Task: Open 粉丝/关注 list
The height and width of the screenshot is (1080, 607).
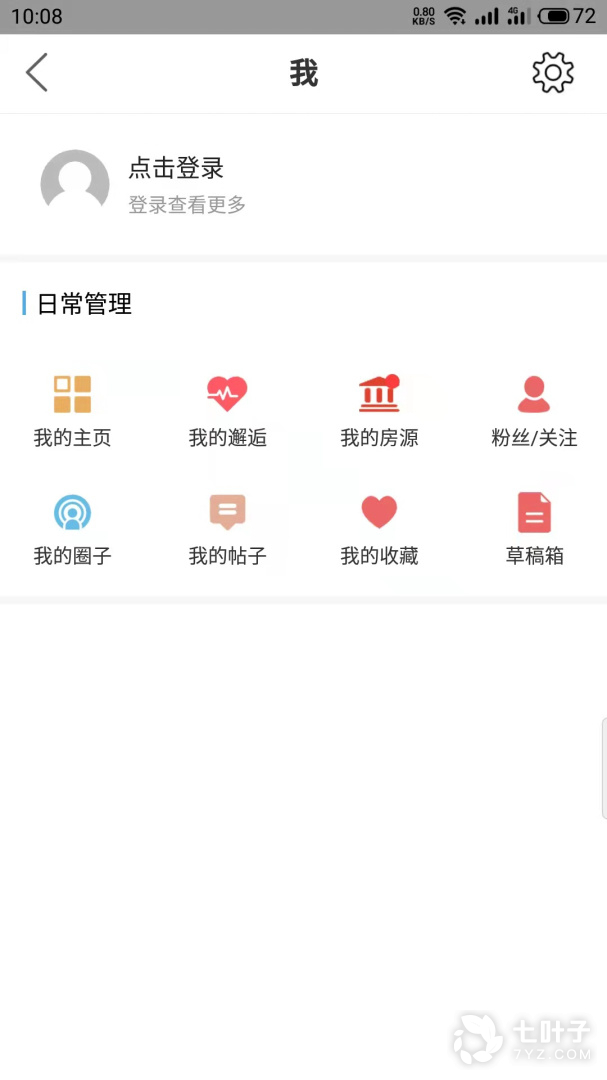Action: 534,410
